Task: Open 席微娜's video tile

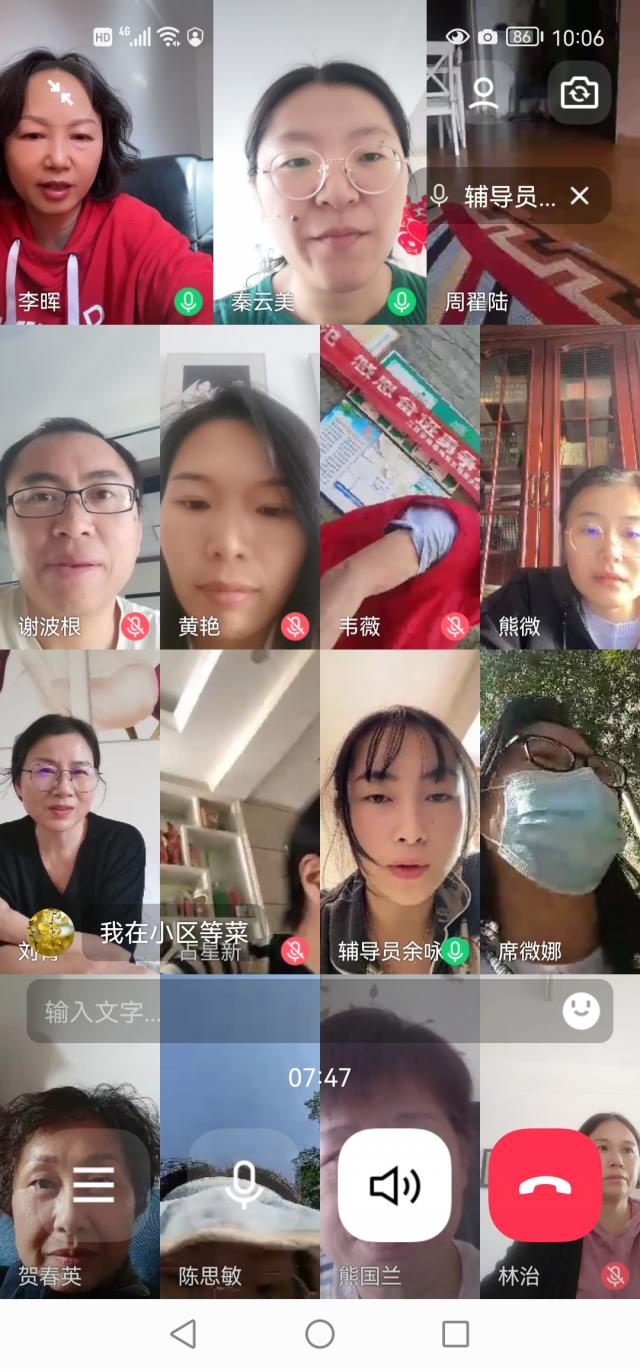Action: (560, 810)
